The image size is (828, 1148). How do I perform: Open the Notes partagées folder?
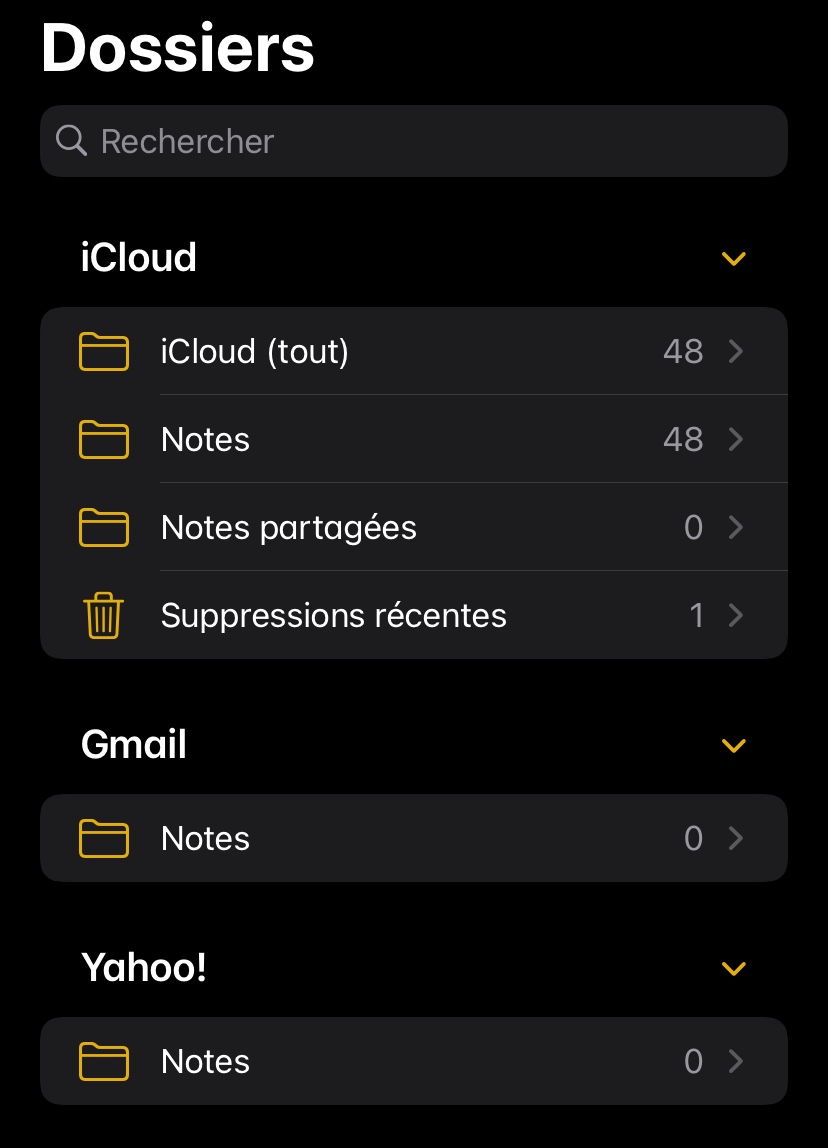pos(414,528)
